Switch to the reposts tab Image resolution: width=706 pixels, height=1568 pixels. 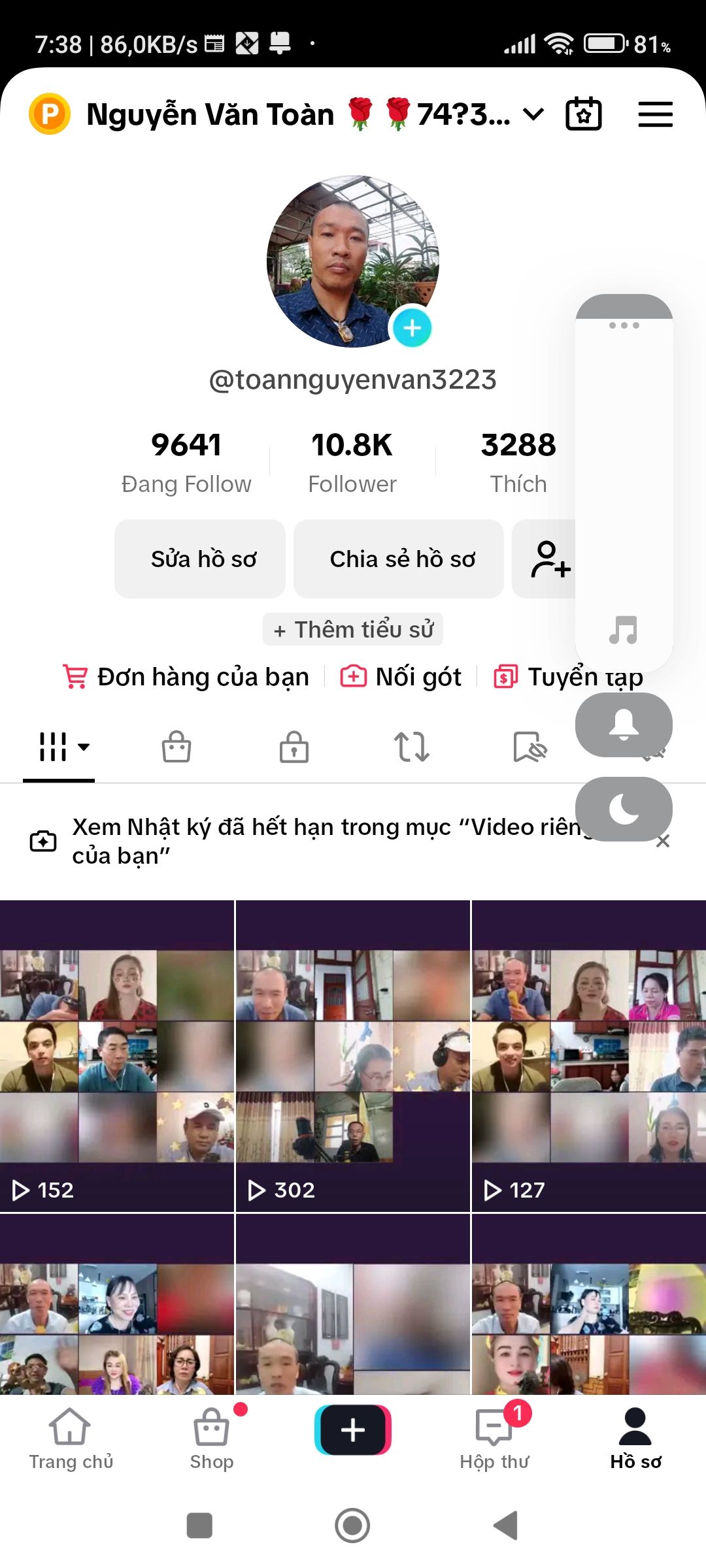pos(412,747)
